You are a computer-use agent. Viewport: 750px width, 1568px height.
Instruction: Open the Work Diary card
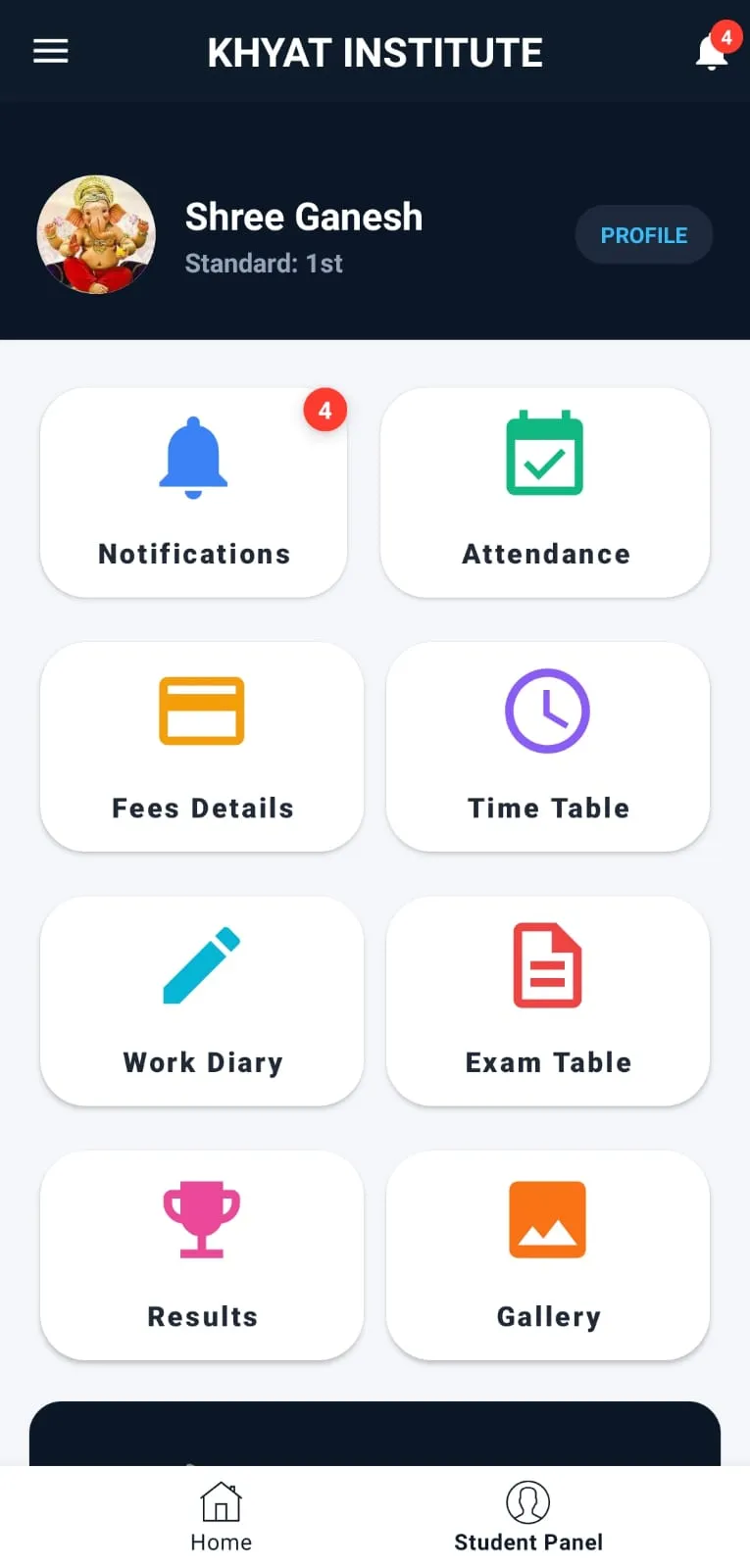click(x=202, y=1002)
